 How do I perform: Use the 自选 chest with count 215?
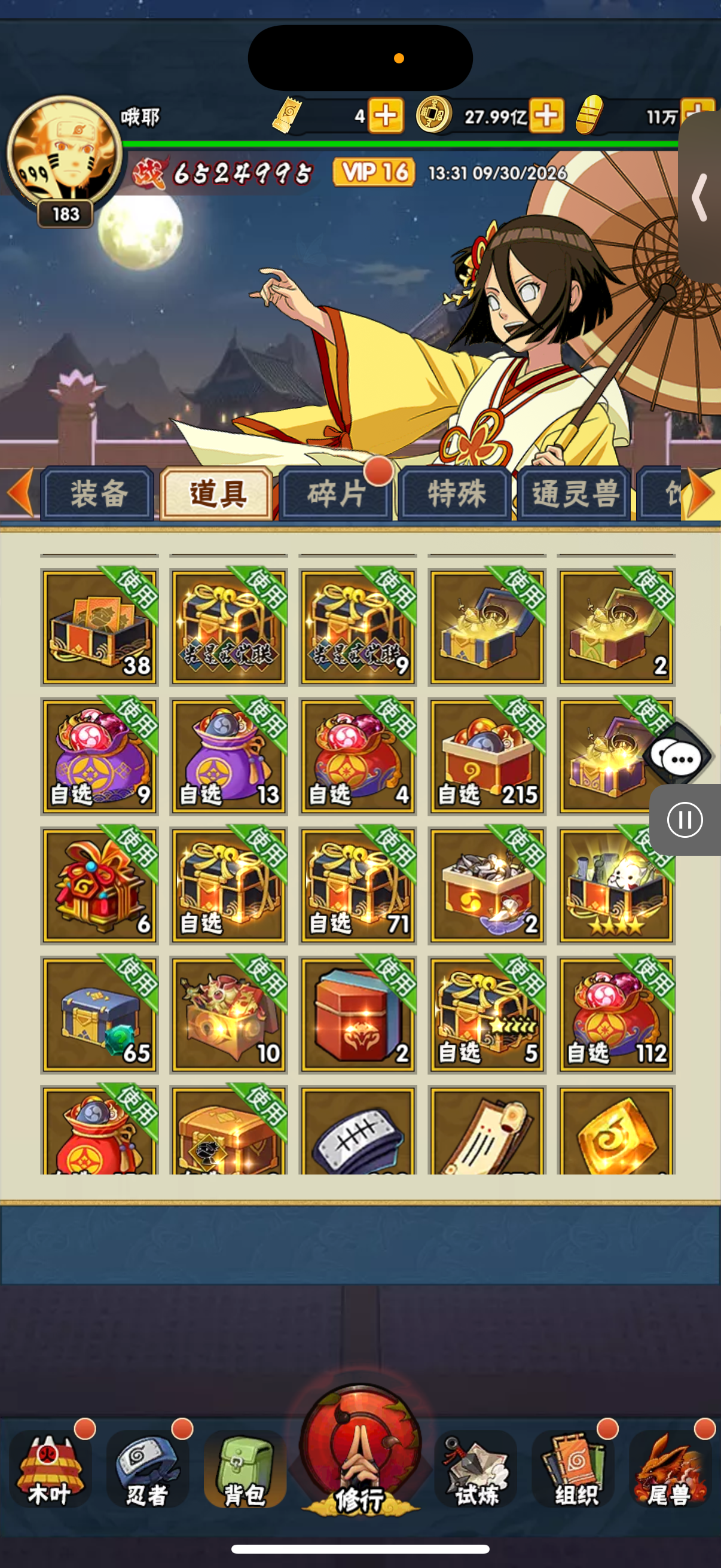[x=487, y=756]
